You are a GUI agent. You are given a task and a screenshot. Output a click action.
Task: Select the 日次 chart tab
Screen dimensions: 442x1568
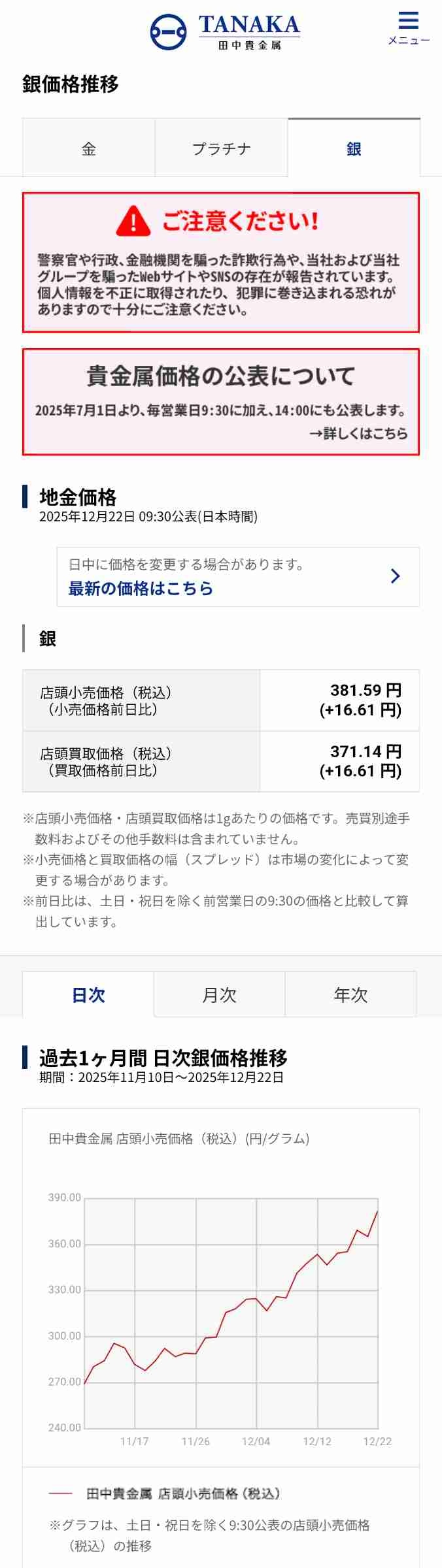point(88,994)
